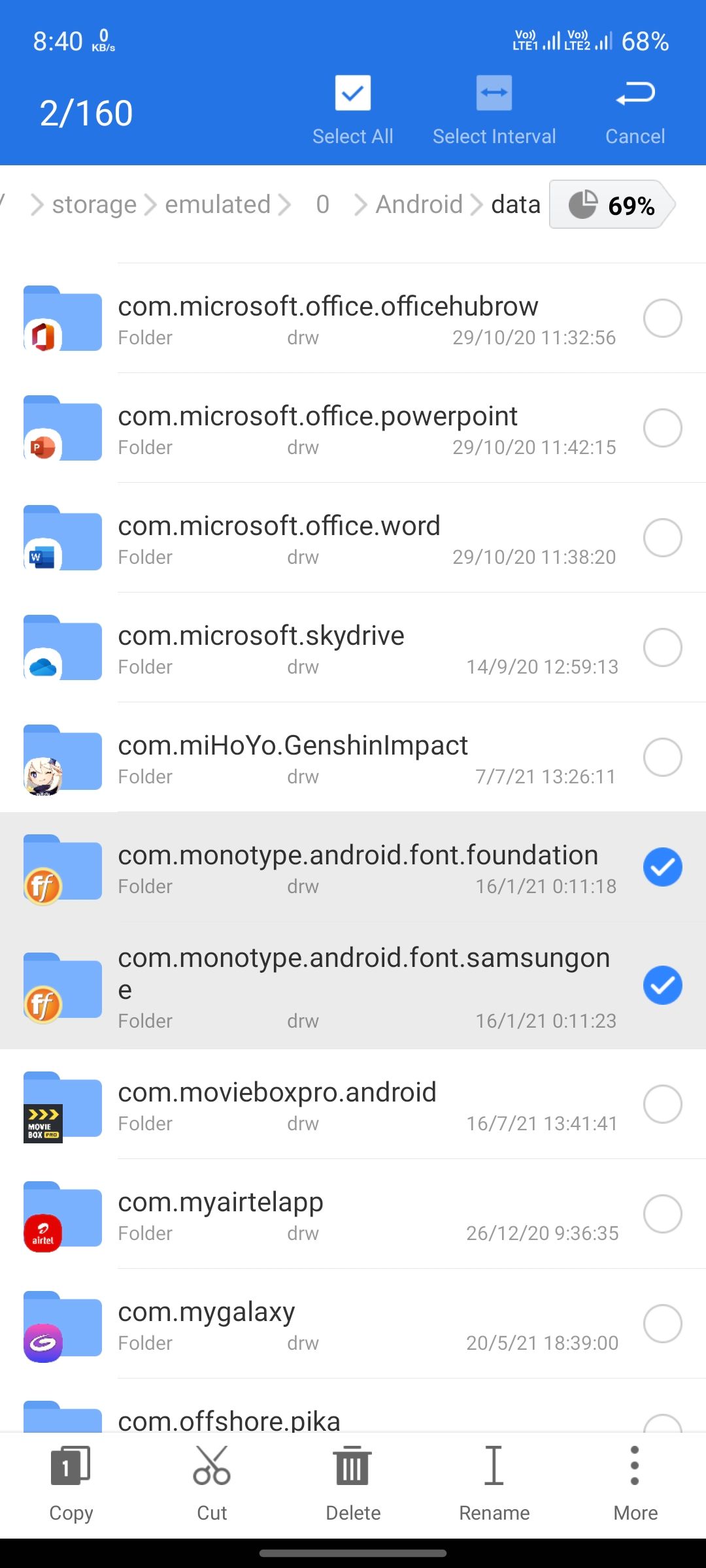706x1568 pixels.
Task: Select the com.movieboxpro.android folder checkbox
Action: click(x=662, y=1104)
